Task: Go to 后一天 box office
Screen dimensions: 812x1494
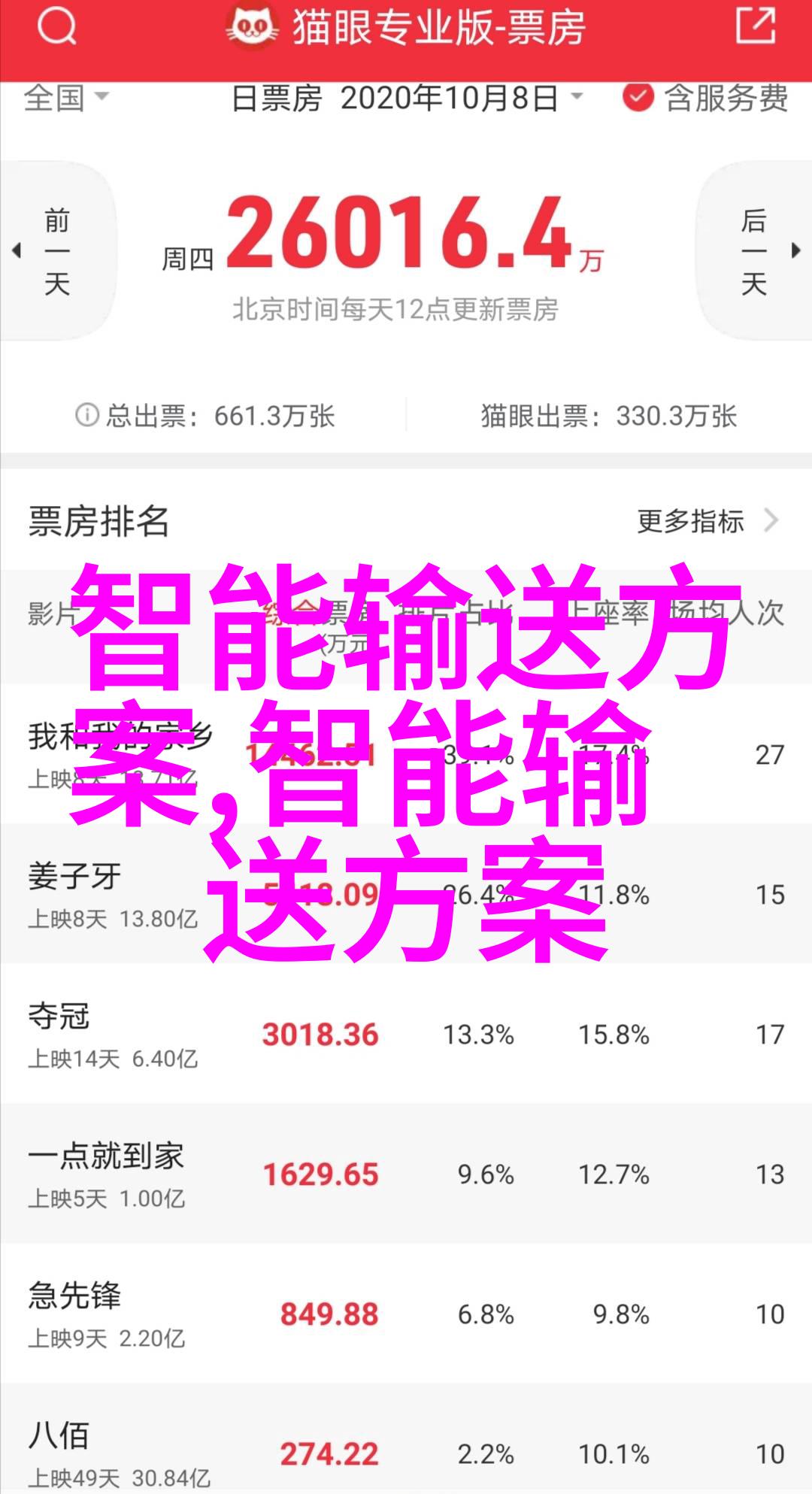Action: pos(755,252)
